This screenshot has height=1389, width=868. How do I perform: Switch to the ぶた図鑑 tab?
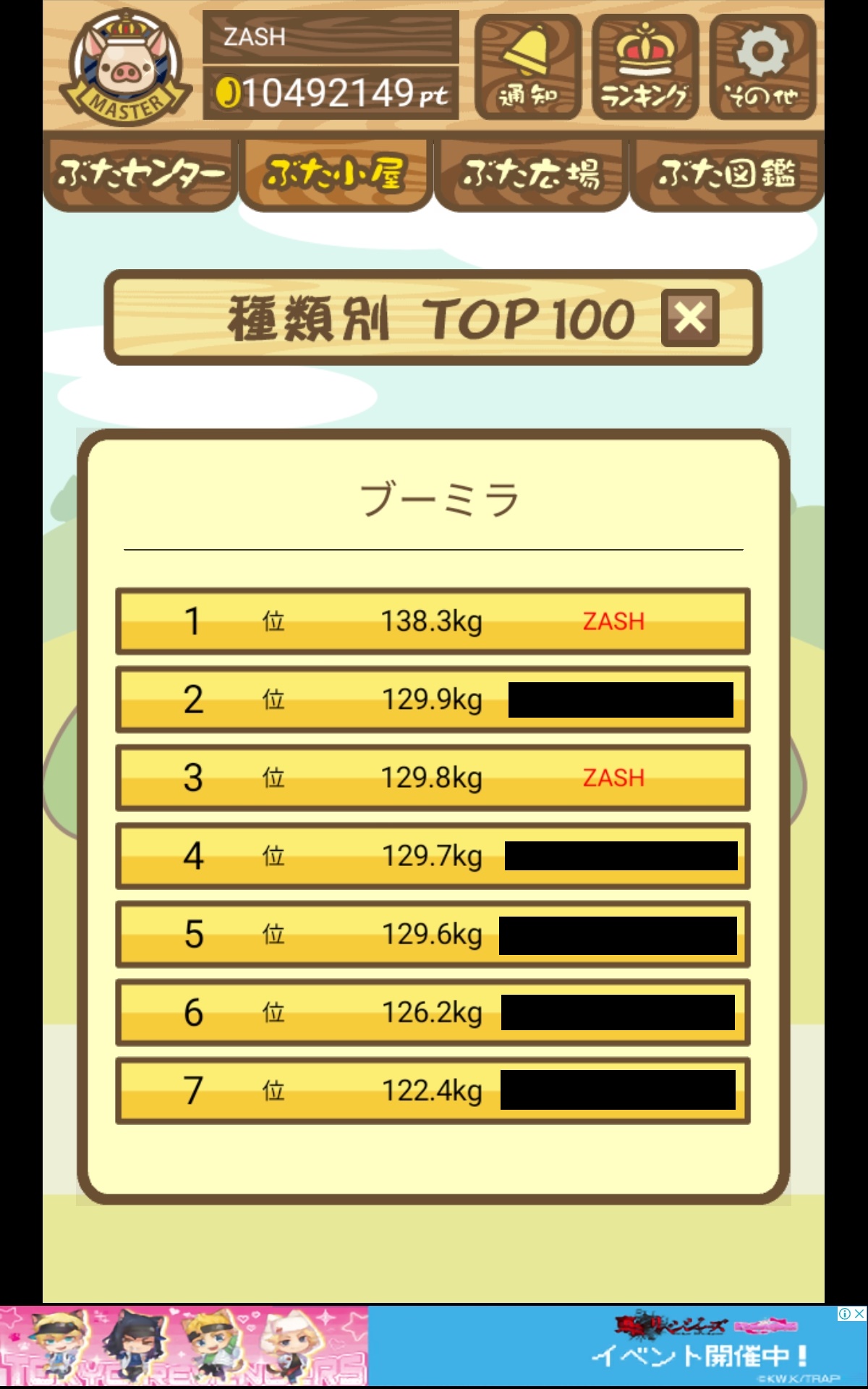pos(726,174)
